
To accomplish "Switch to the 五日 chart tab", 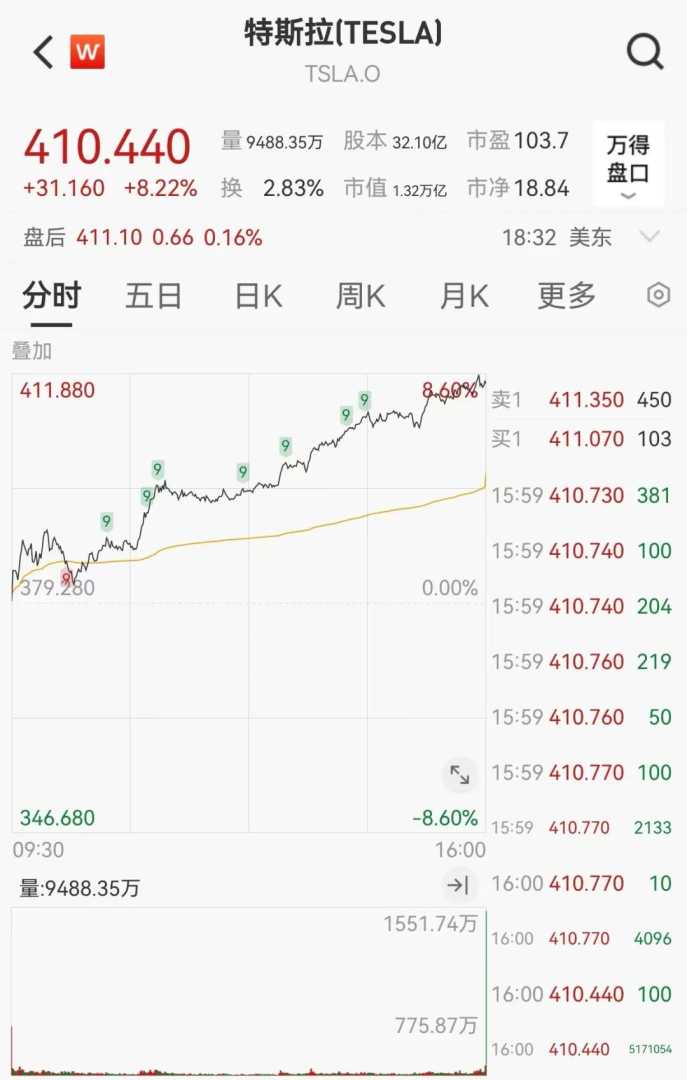I will tap(154, 296).
